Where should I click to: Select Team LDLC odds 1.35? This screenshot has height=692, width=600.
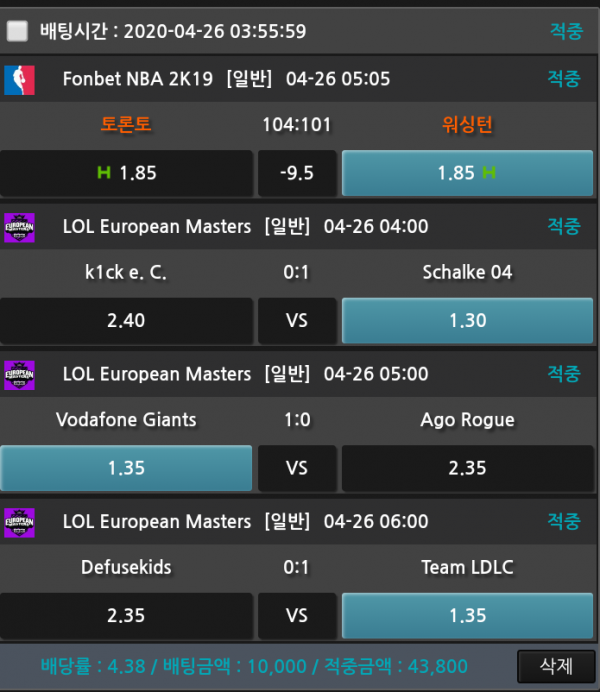467,616
